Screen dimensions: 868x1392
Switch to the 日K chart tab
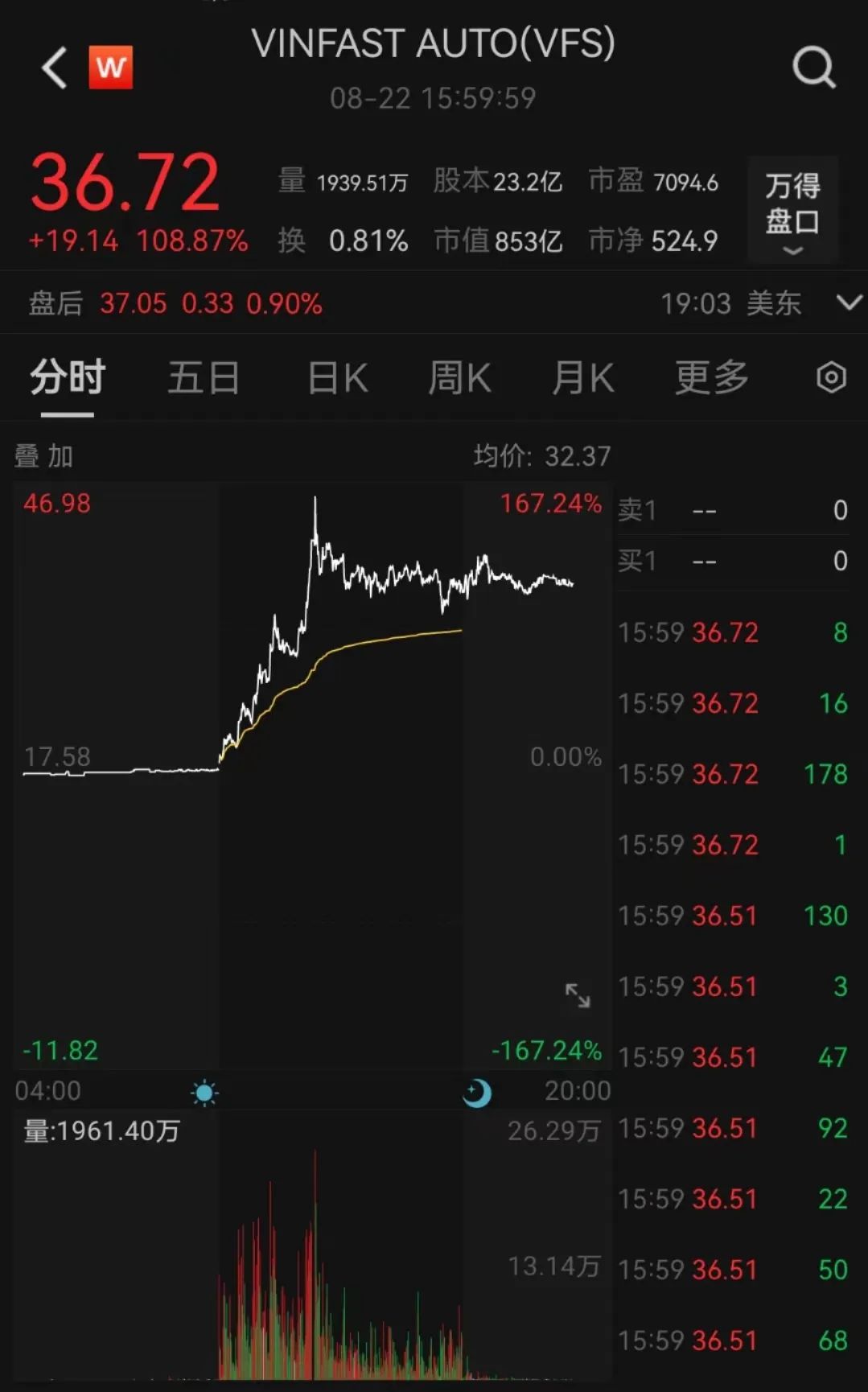tap(338, 377)
